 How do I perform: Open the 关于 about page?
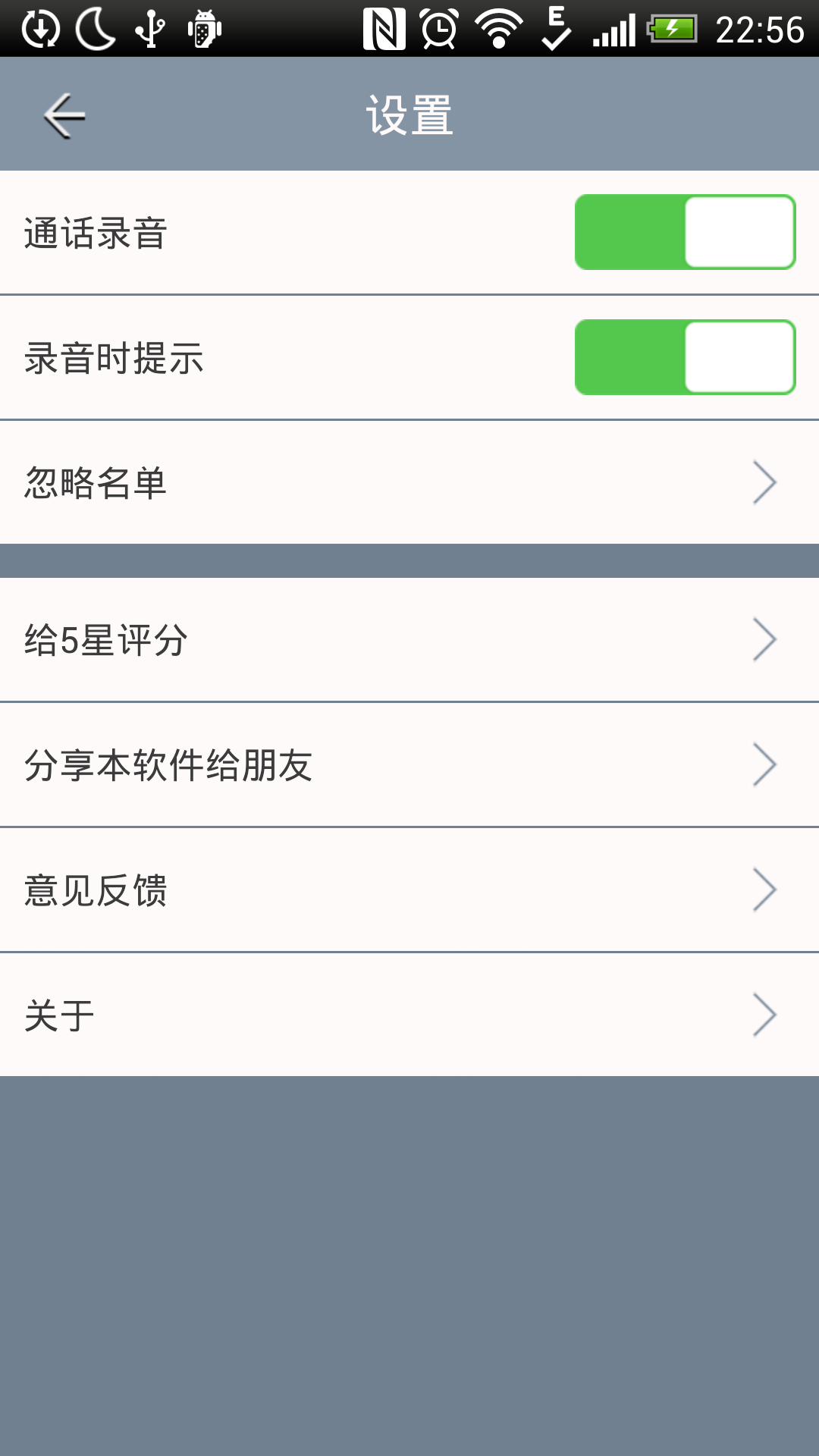(409, 1015)
